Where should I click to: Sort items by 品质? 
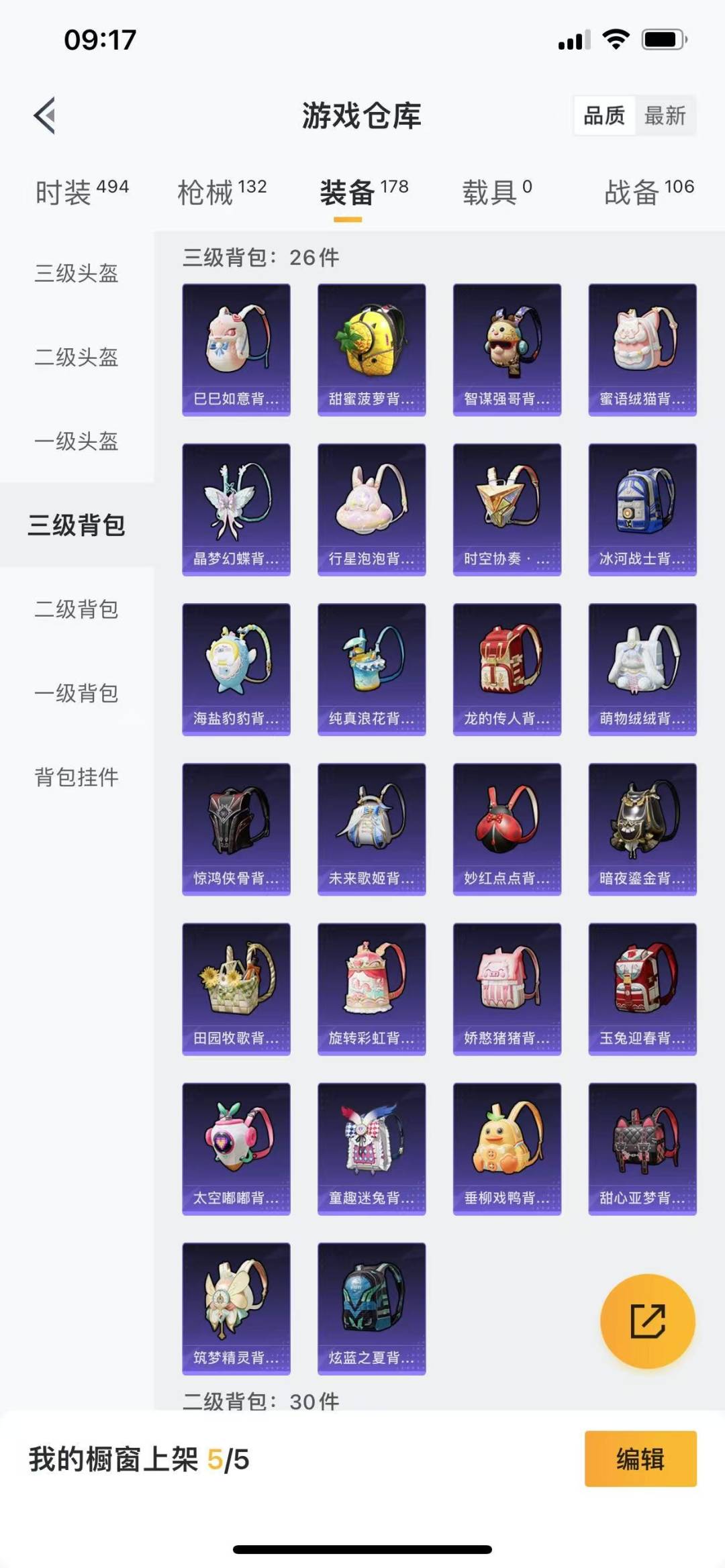coord(604,115)
